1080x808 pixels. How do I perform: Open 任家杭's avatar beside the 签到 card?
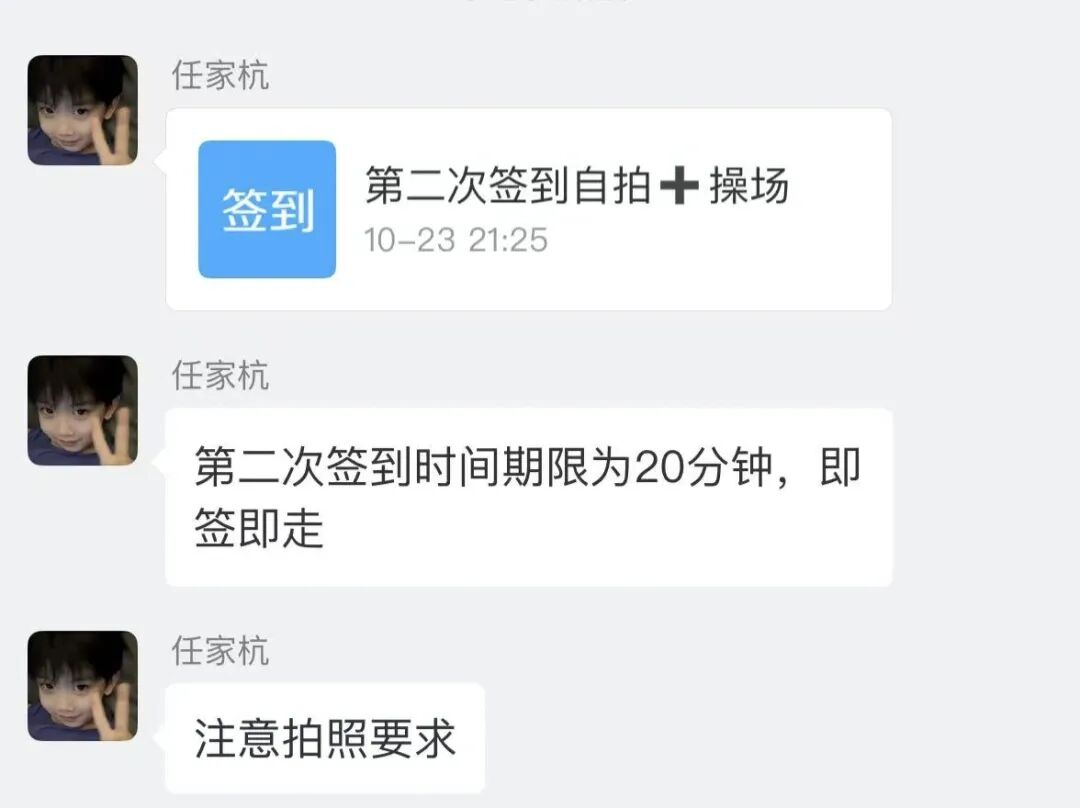click(x=82, y=110)
